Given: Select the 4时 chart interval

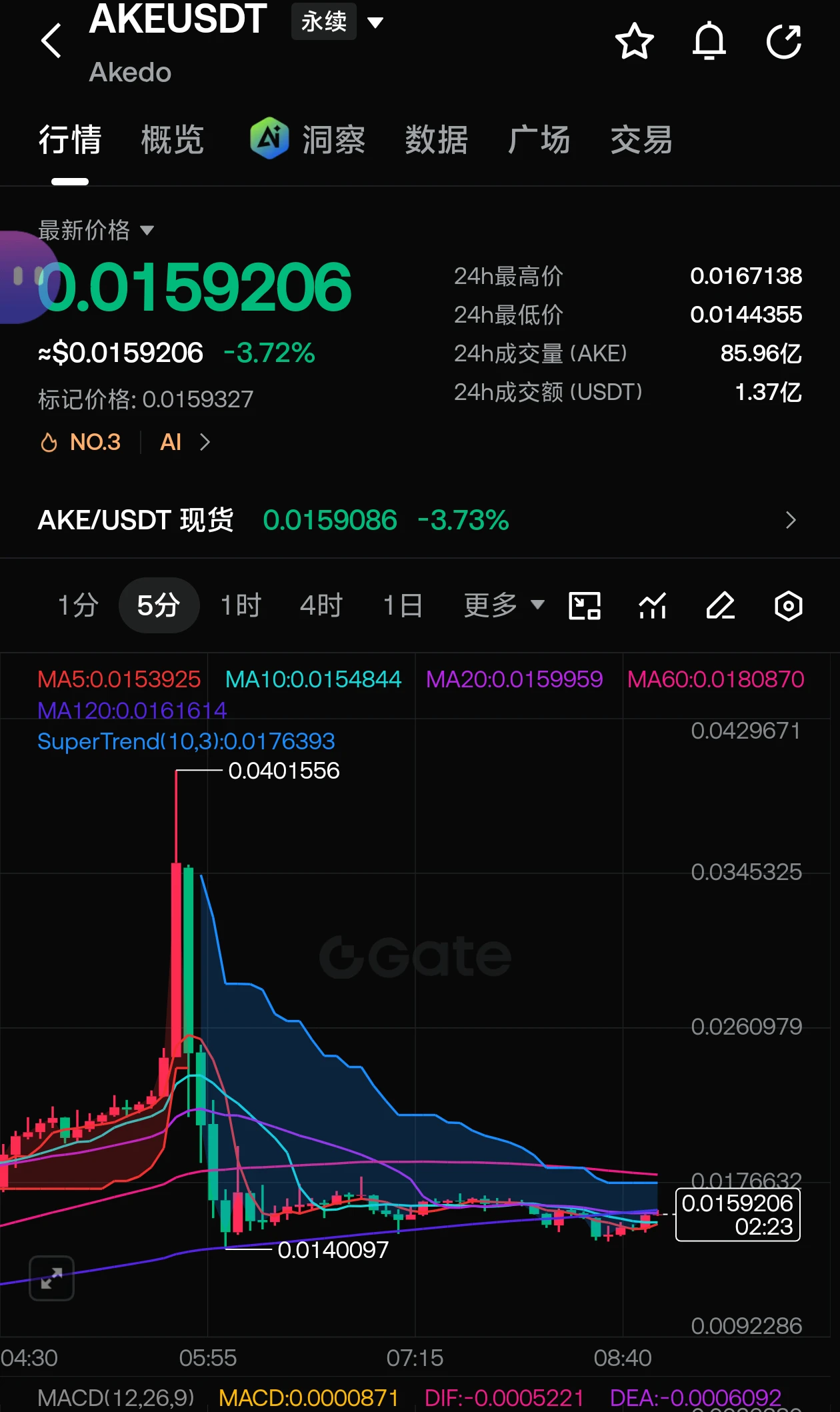Looking at the screenshot, I should [x=321, y=605].
